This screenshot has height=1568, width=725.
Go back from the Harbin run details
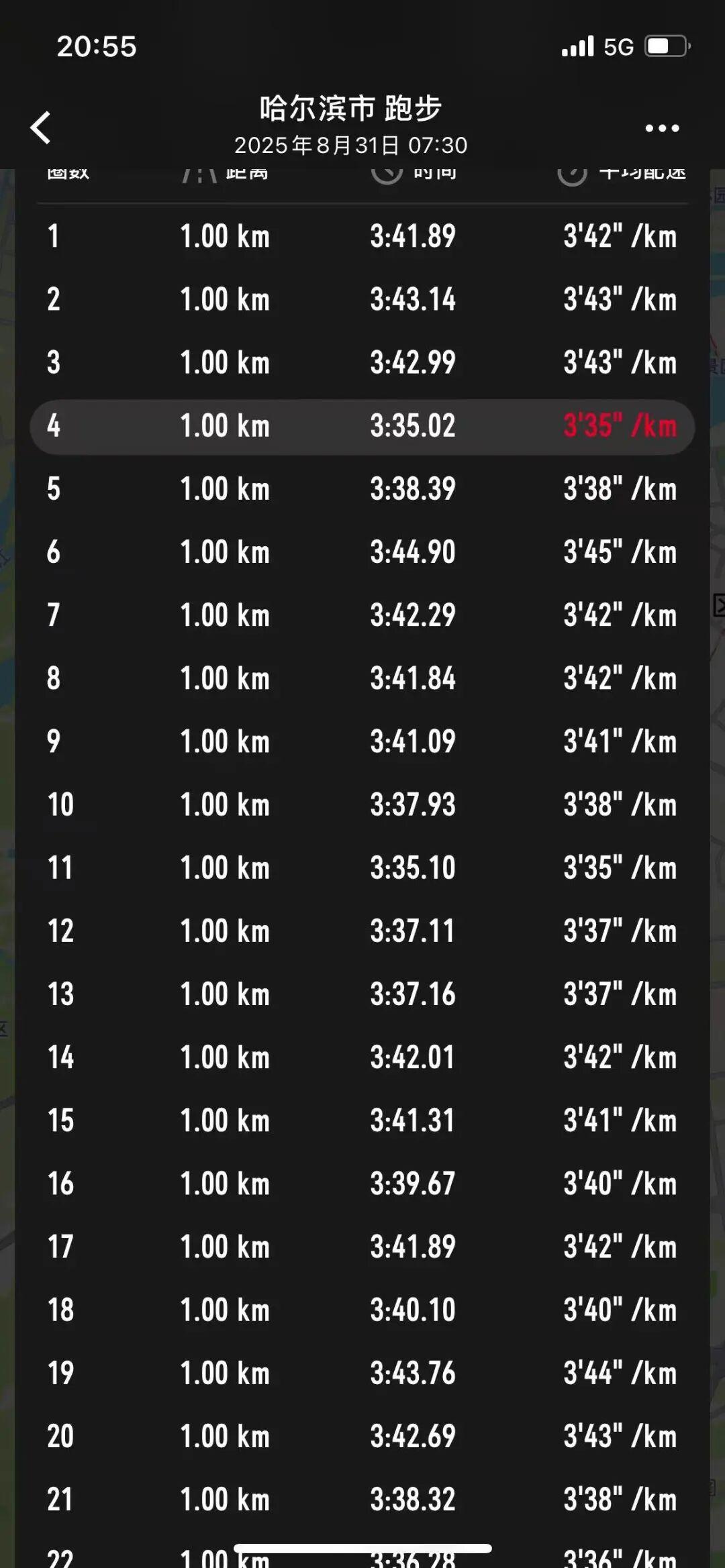(42, 127)
